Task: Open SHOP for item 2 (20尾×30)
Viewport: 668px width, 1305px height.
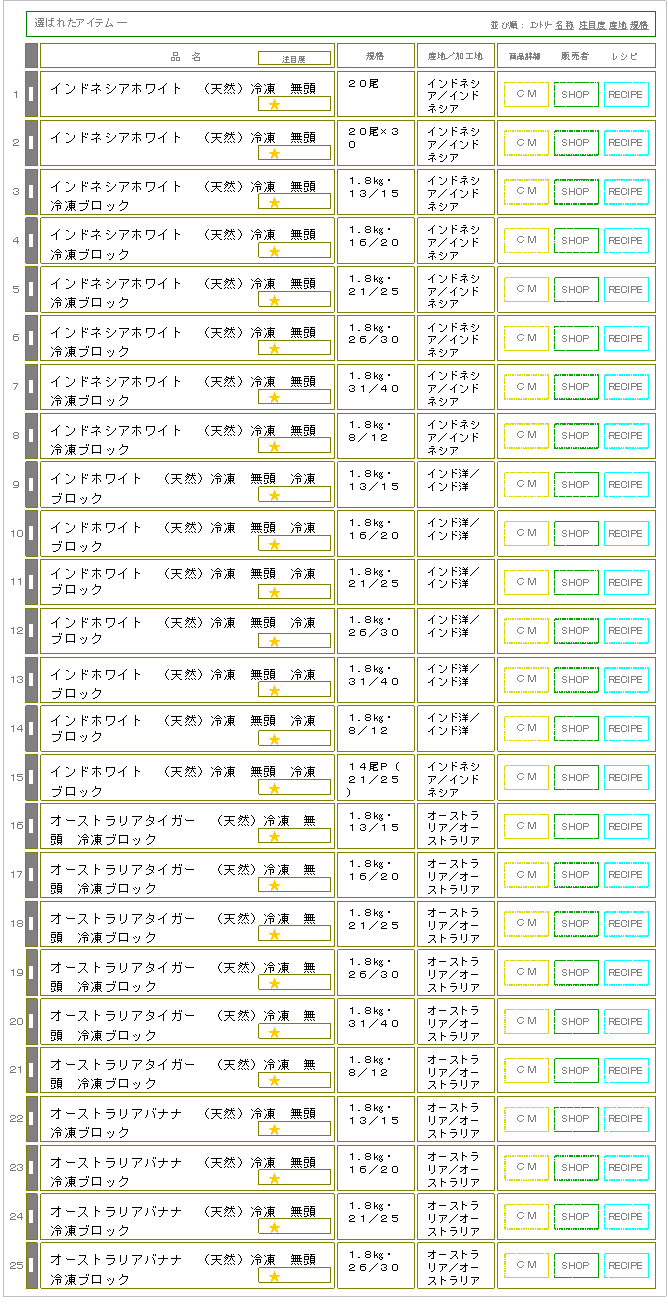Action: pyautogui.click(x=575, y=143)
